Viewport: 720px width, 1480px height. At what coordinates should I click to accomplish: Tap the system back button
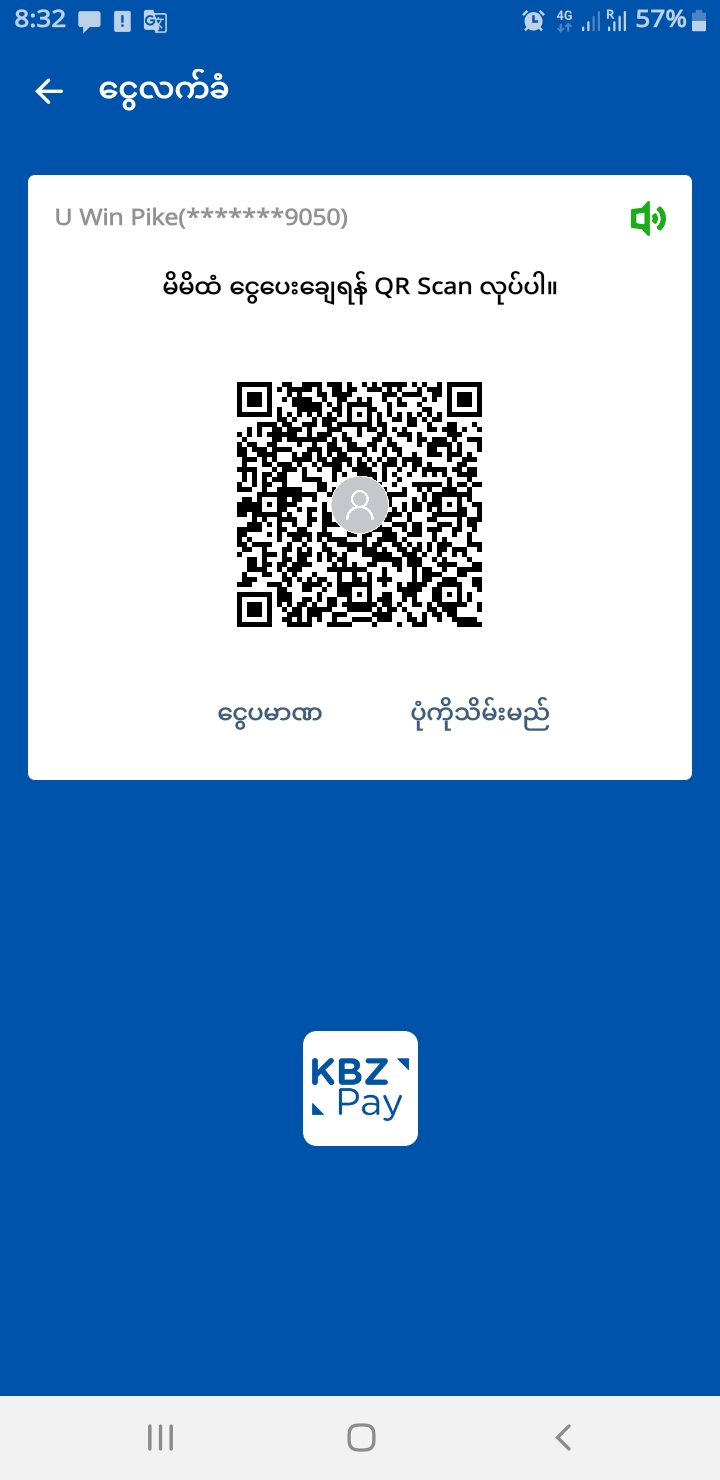(563, 1437)
